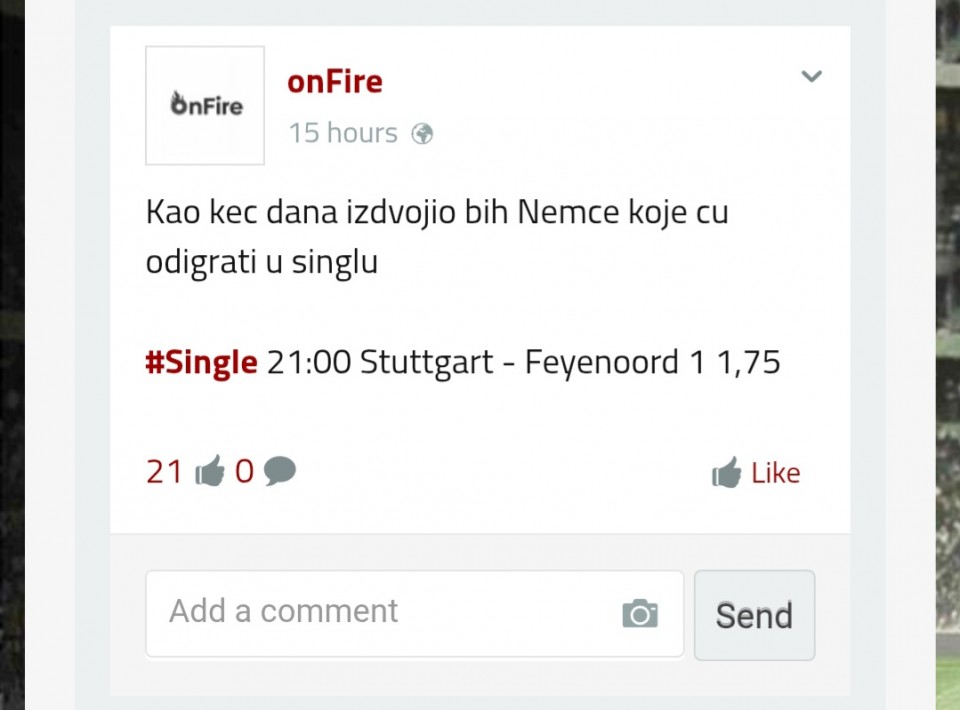Open the #Single hashtag
The width and height of the screenshot is (960, 710).
(x=201, y=362)
